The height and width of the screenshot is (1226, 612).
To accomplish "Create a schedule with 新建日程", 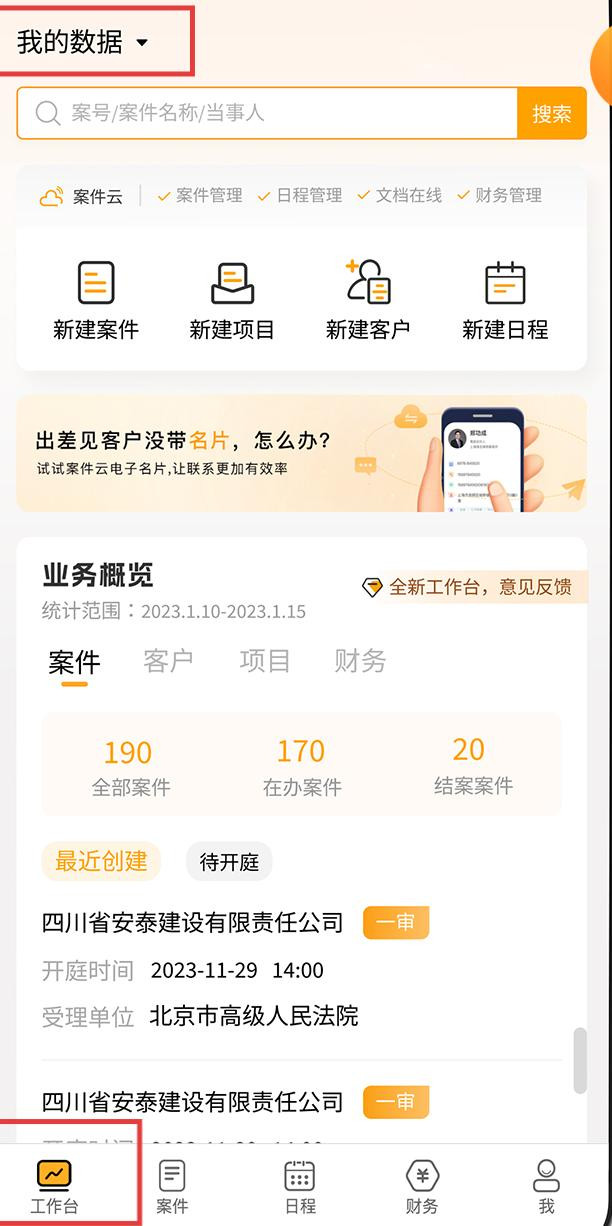I will (x=505, y=300).
